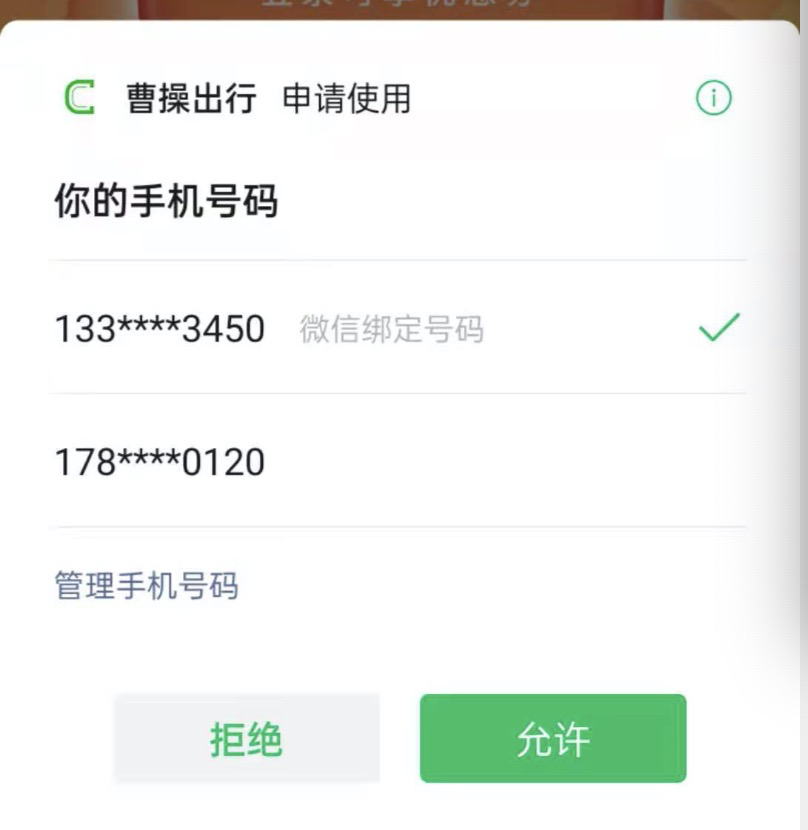Tap 拒绝 to deny the request
This screenshot has height=830, width=808.
[246, 739]
